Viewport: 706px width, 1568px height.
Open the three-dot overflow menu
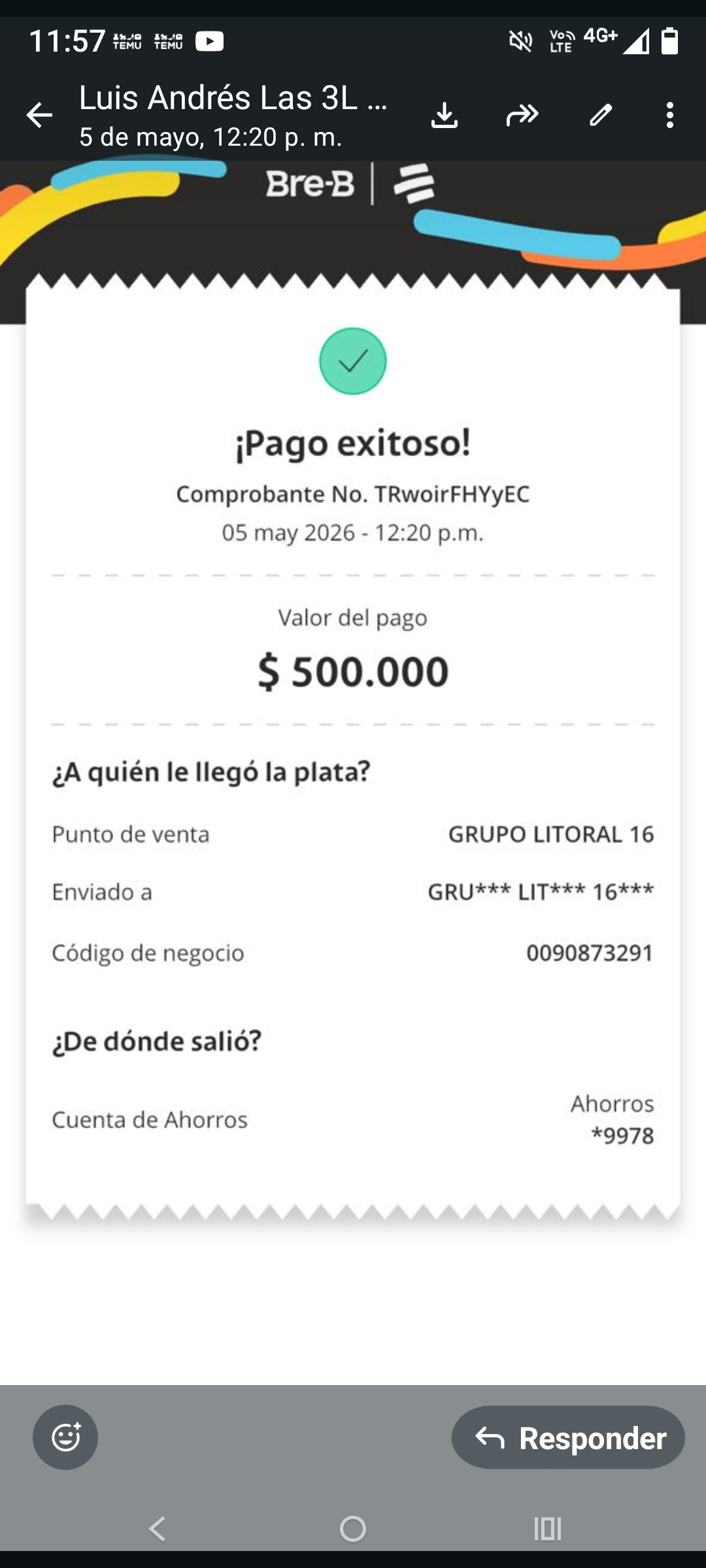(x=669, y=116)
